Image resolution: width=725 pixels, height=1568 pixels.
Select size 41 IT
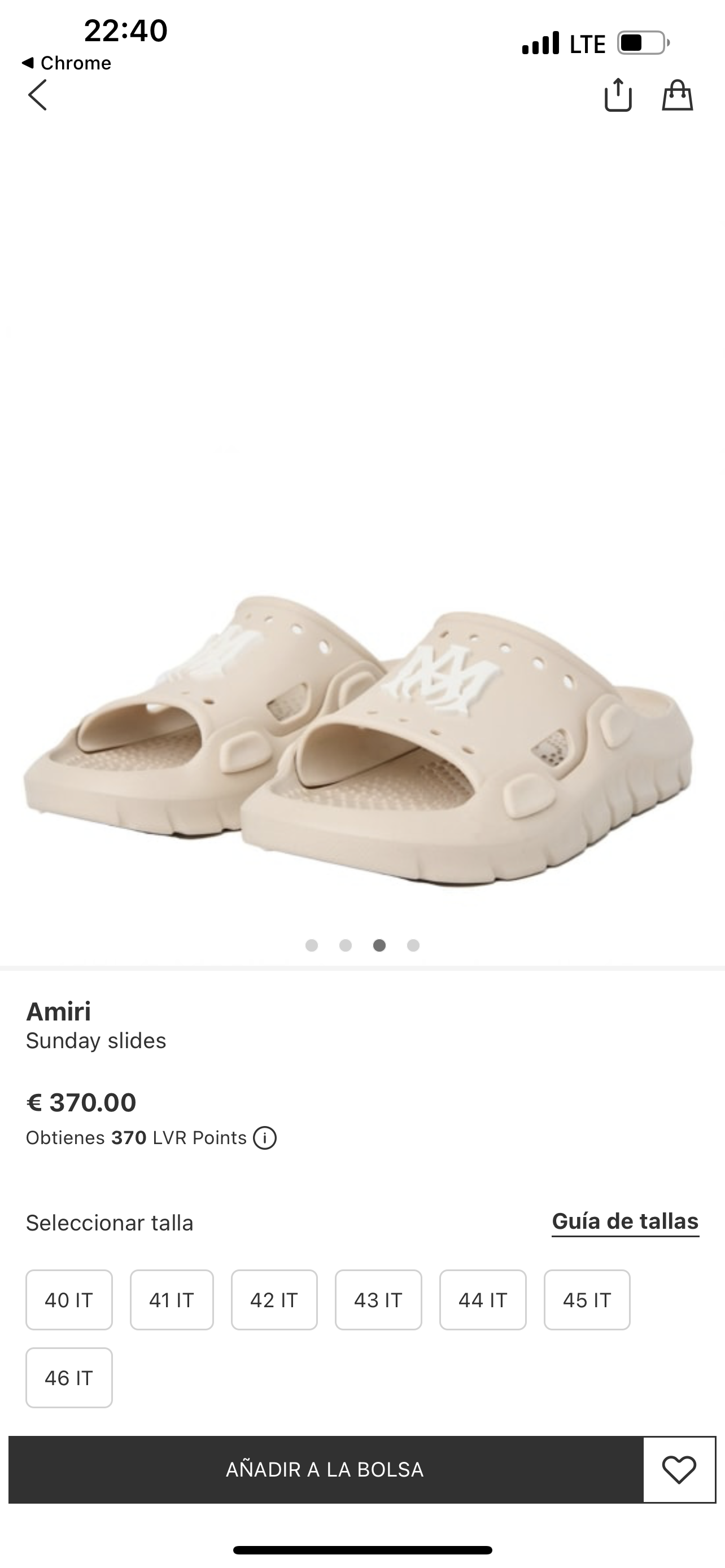pos(172,1299)
